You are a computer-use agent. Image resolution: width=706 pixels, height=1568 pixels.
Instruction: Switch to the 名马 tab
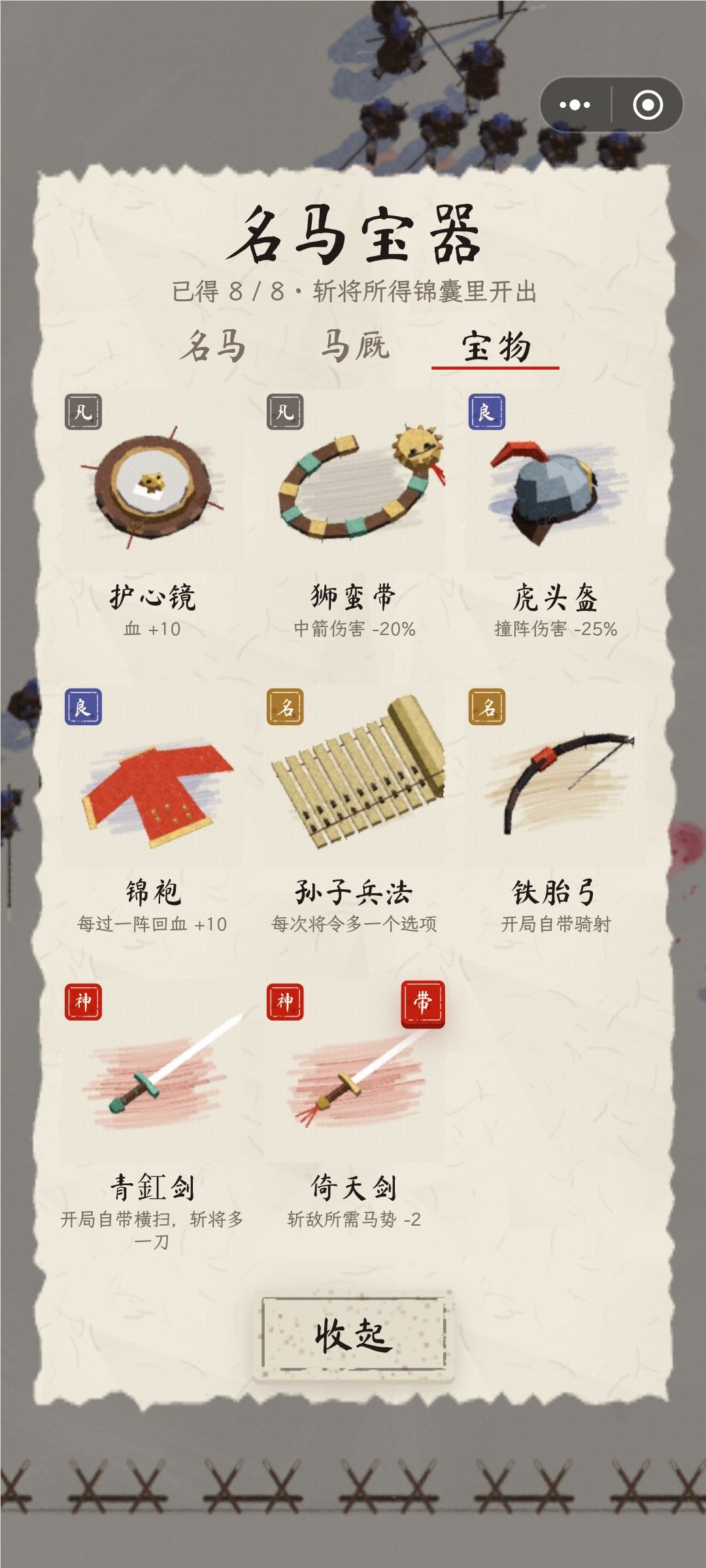pyautogui.click(x=213, y=346)
